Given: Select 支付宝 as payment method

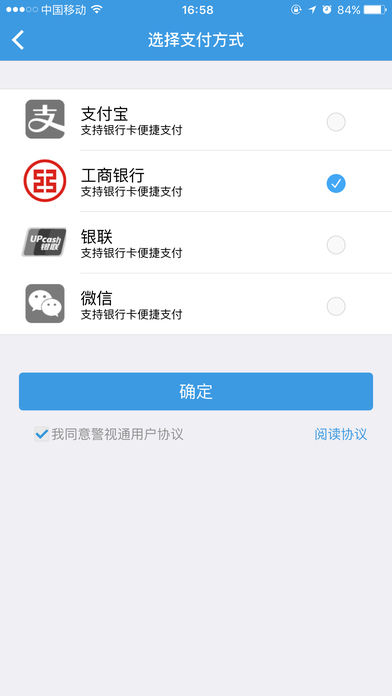Looking at the screenshot, I should [196, 120].
